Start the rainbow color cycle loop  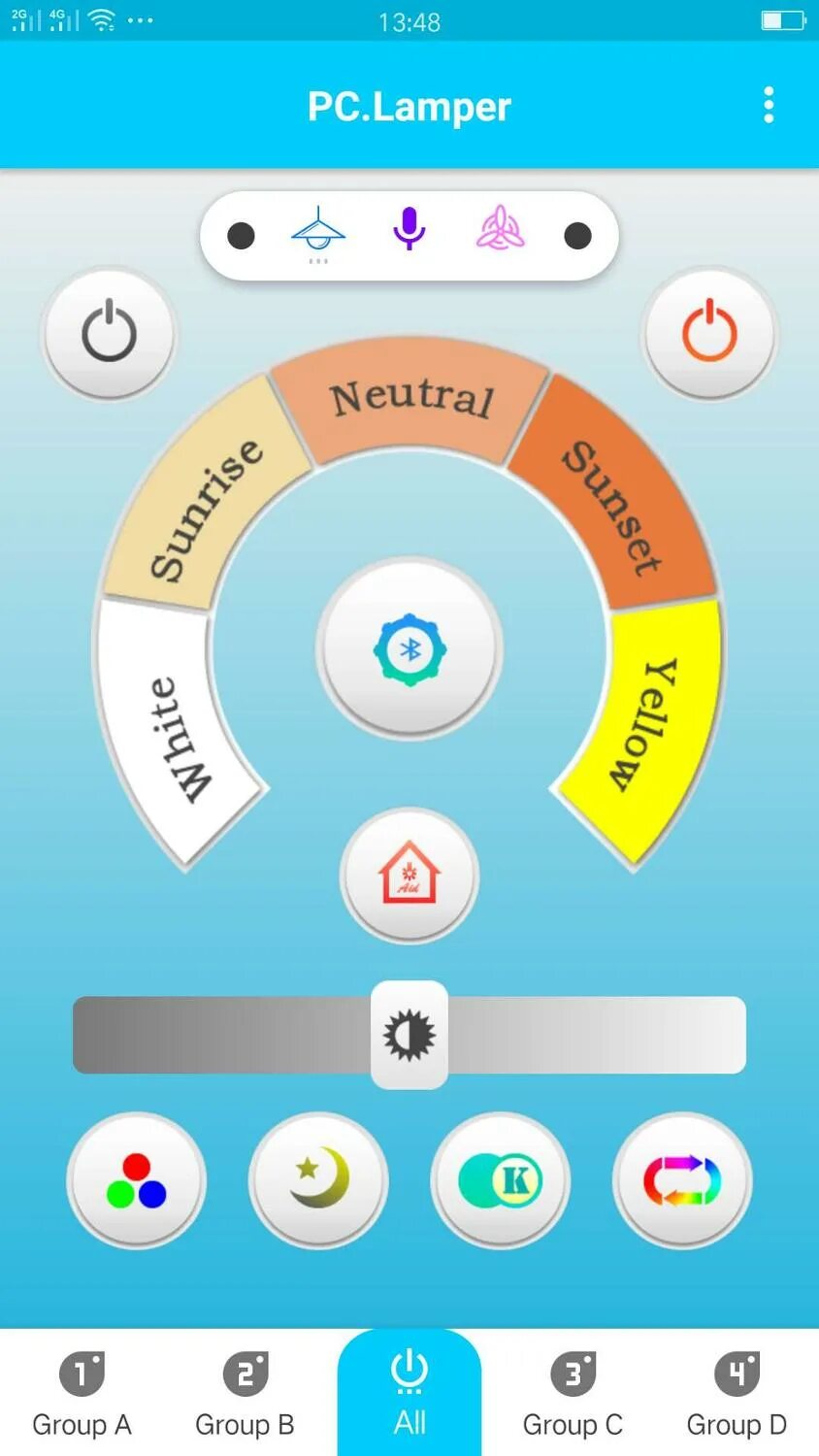coord(682,1180)
